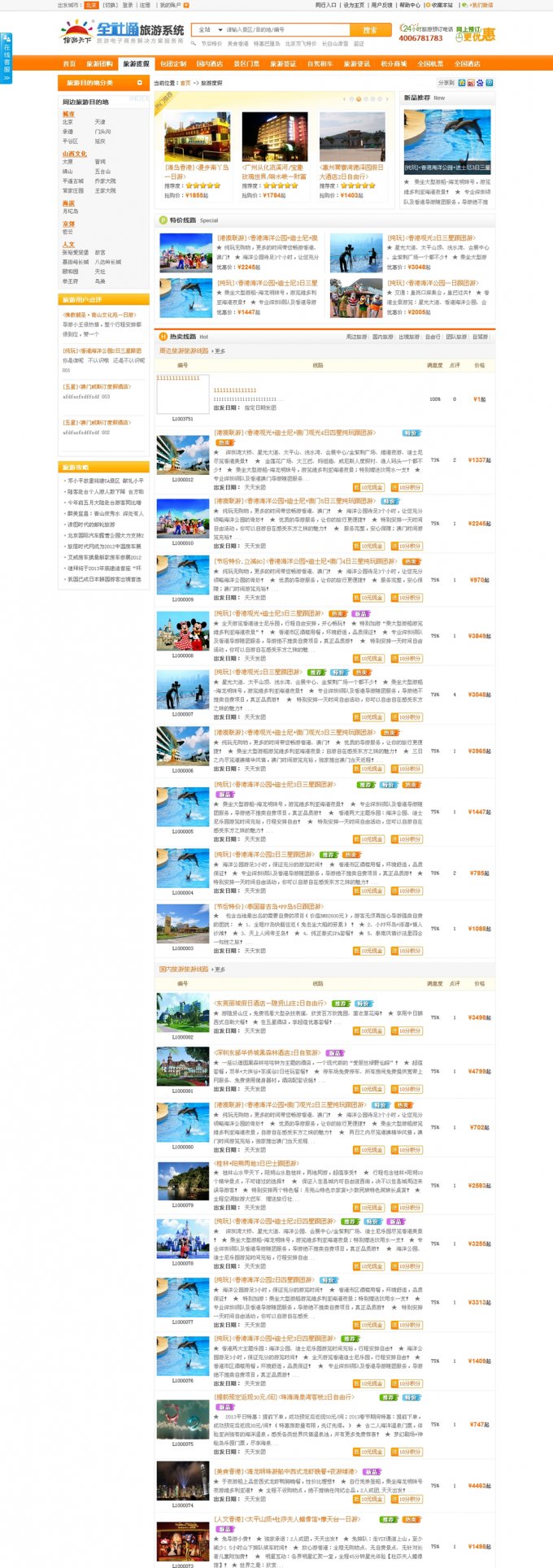
Task: Go to 首页 in the orange navigation bar
Action: pyautogui.click(x=70, y=63)
